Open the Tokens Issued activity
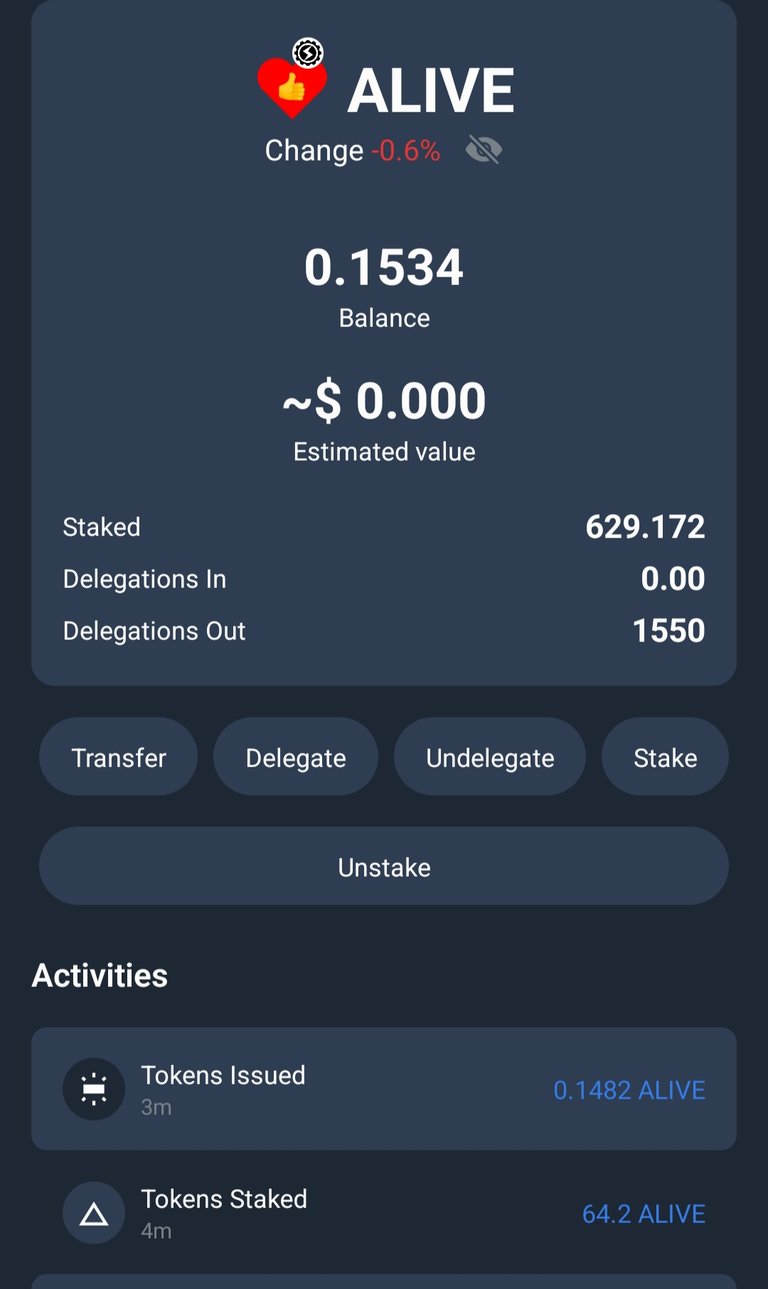The image size is (768, 1289). [x=384, y=1089]
